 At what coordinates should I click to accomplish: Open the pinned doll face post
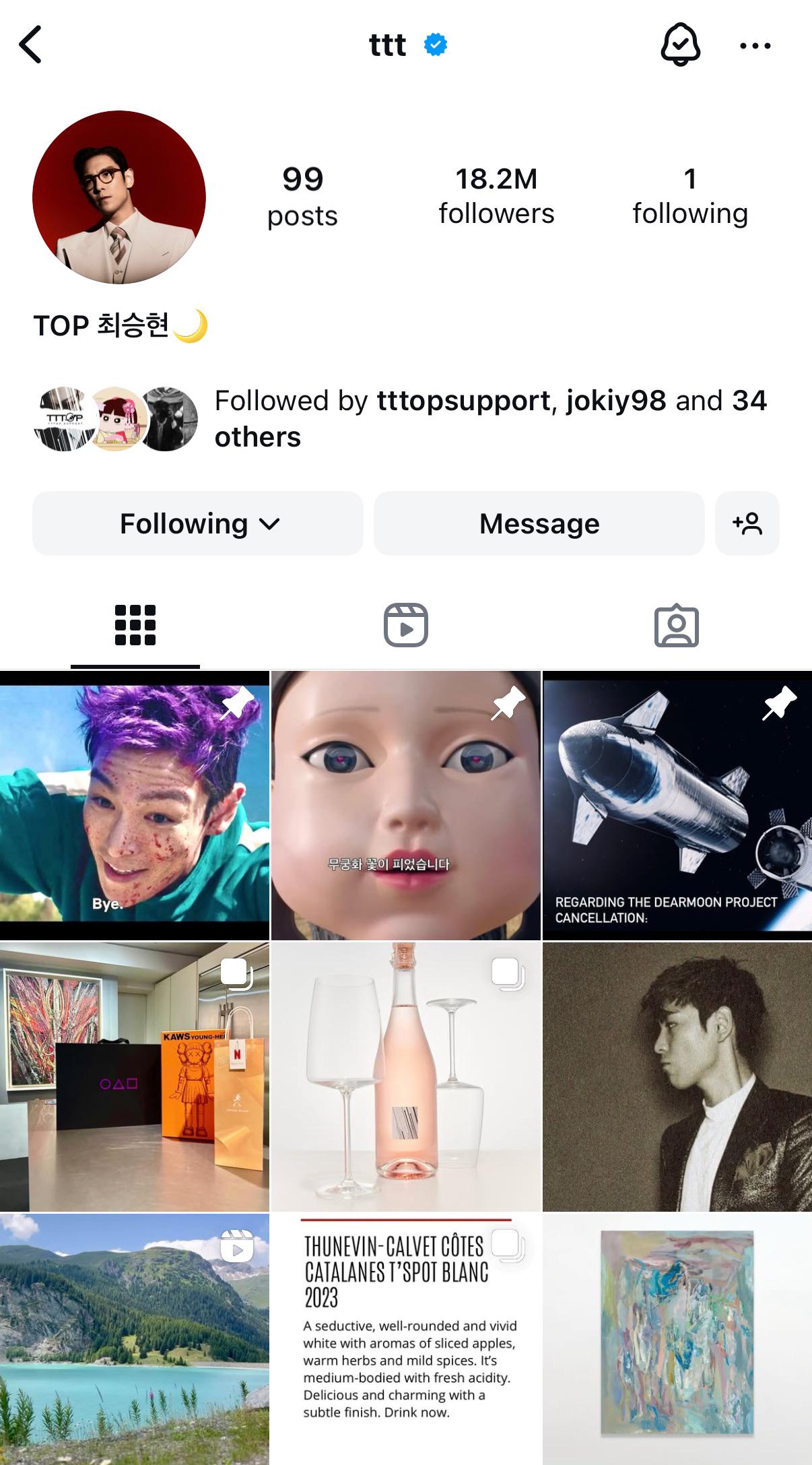click(x=405, y=806)
